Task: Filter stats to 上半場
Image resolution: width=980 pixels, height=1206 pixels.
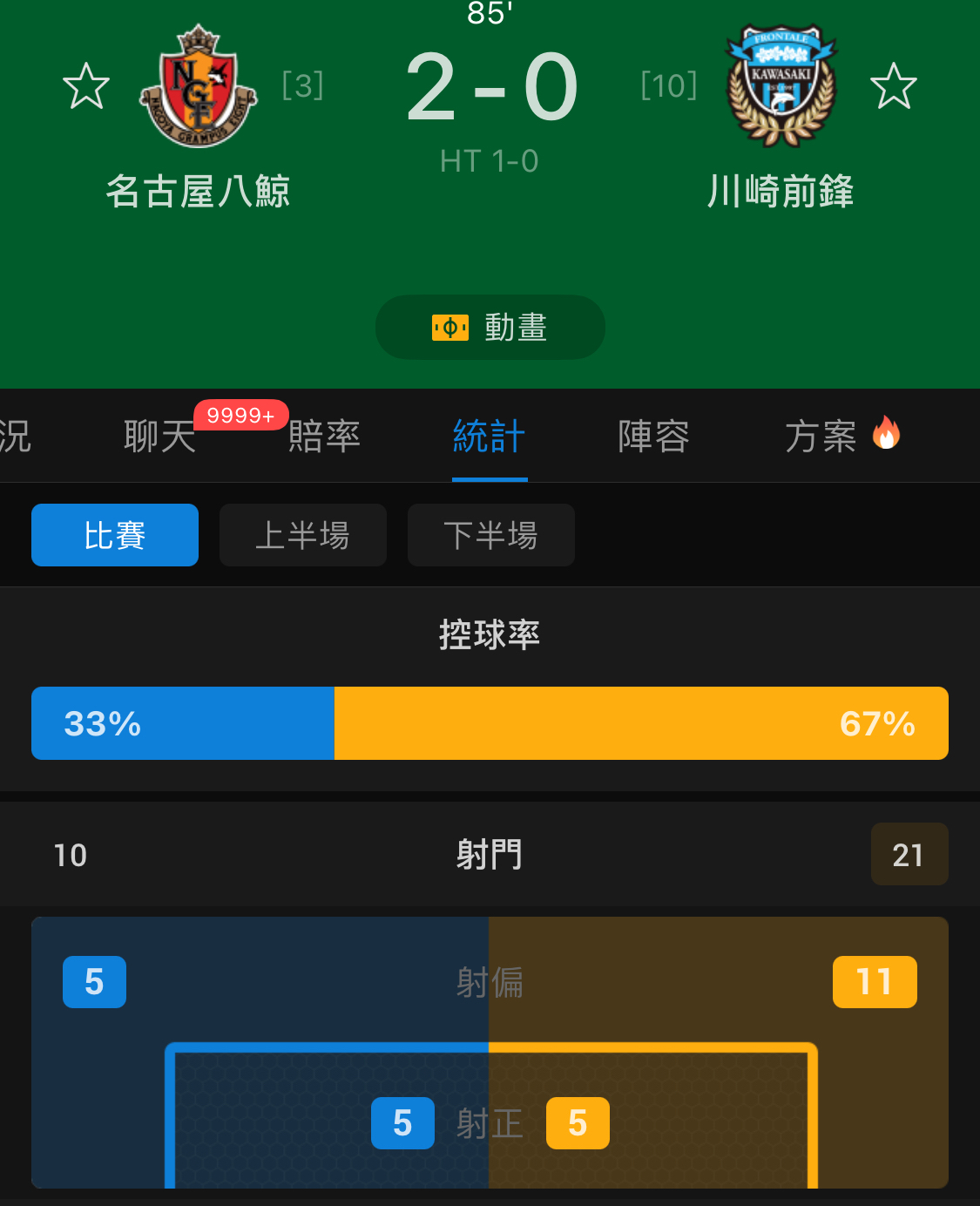Action: coord(302,535)
